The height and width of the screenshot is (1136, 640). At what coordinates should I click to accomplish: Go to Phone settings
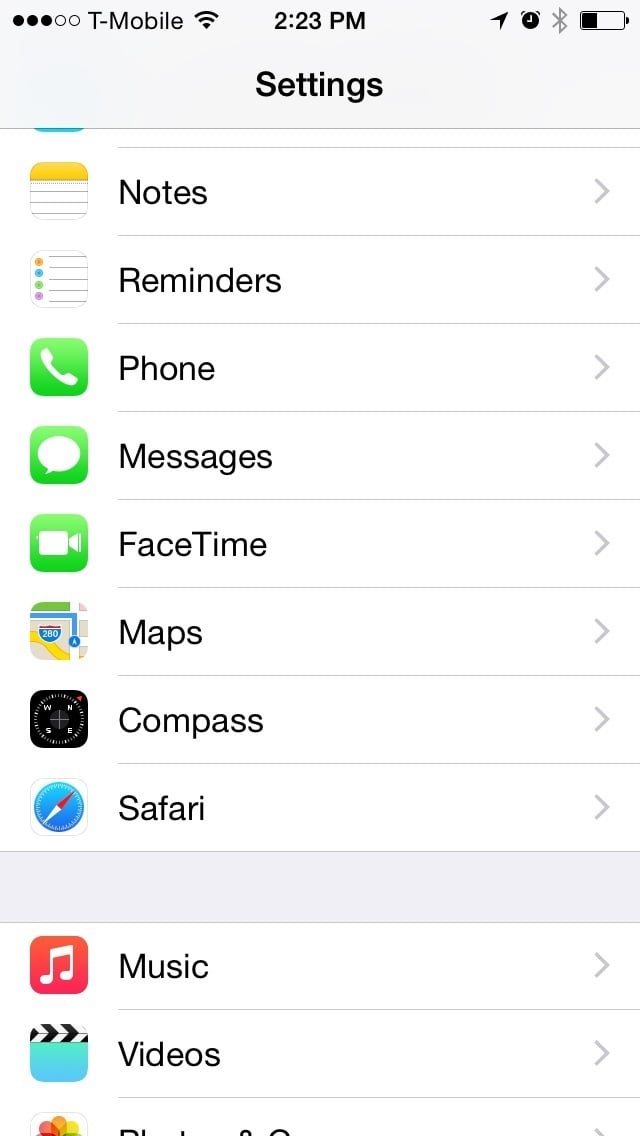(x=320, y=367)
